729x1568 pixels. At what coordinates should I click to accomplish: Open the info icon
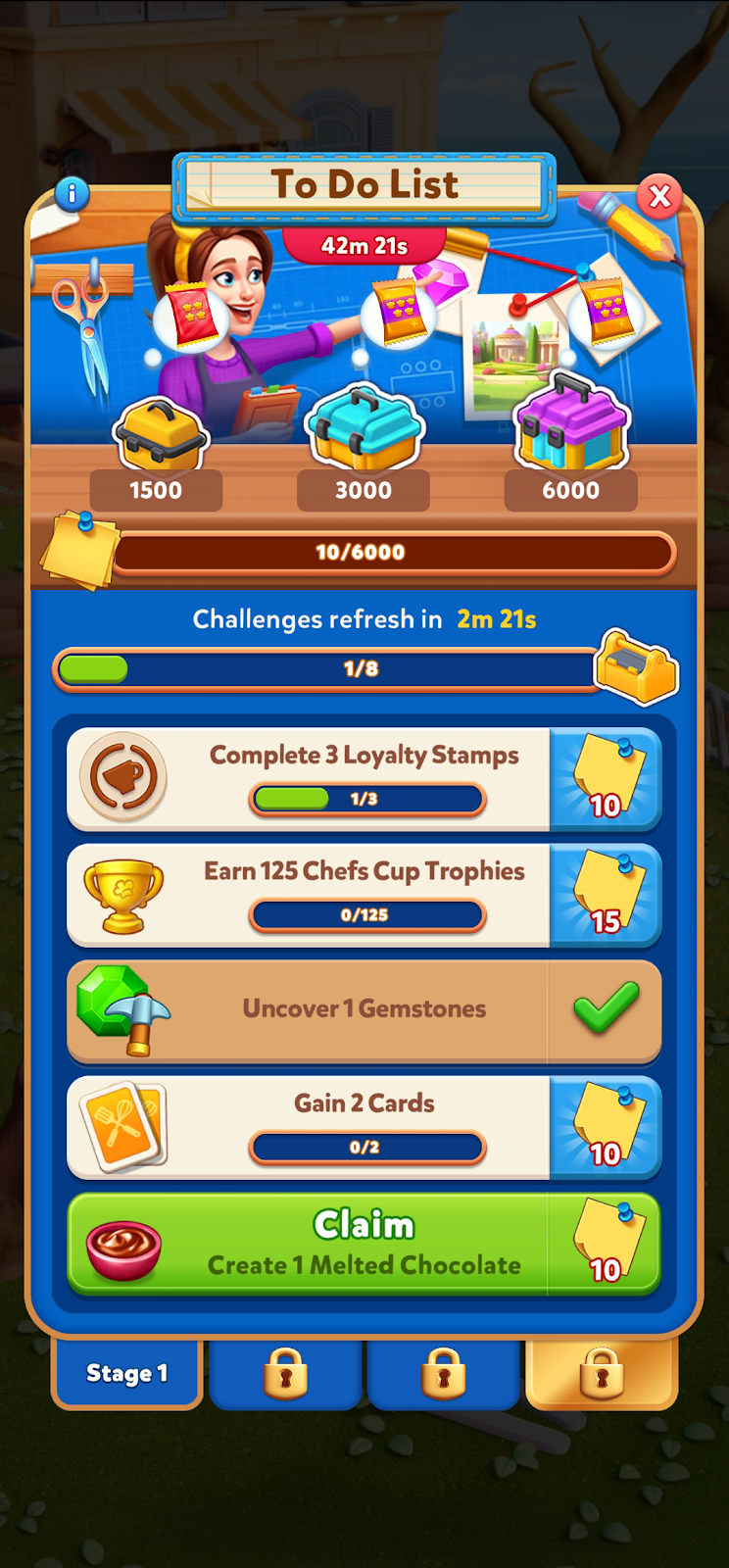[x=72, y=194]
